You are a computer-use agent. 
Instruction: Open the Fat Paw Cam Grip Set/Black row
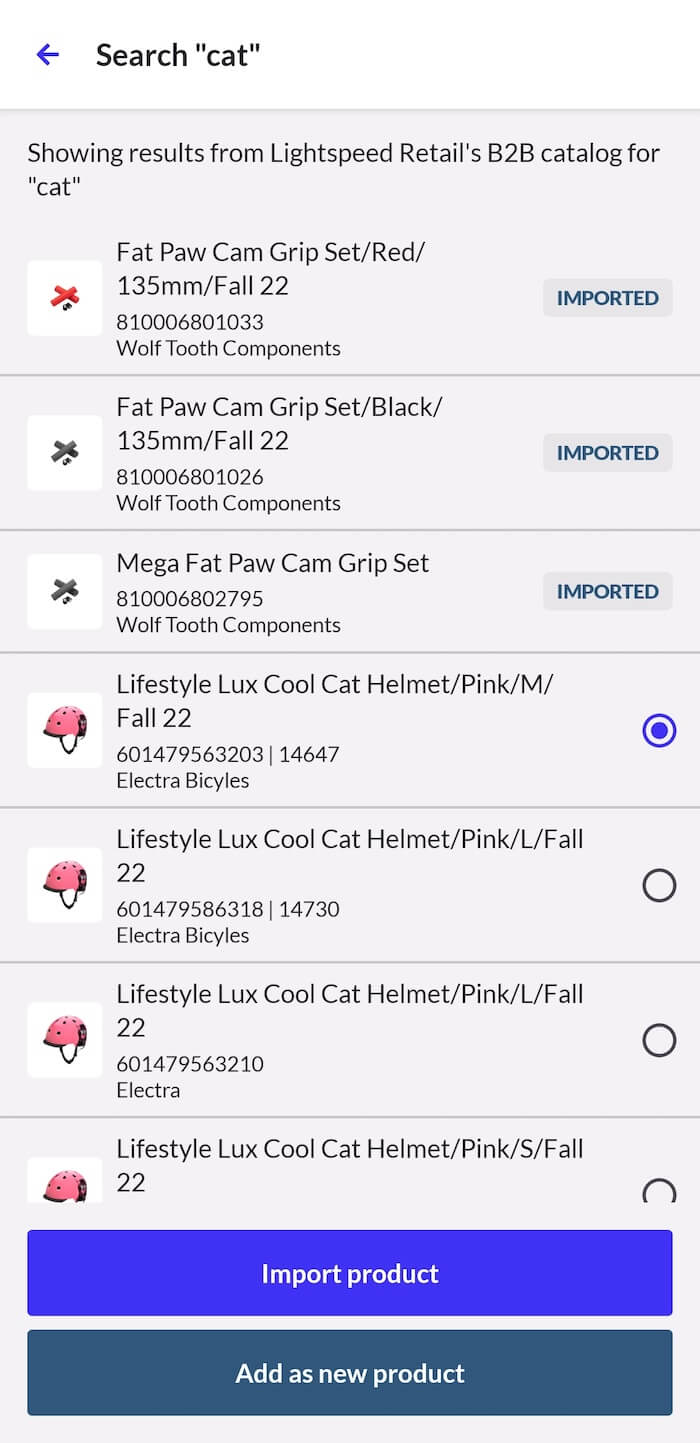(300, 453)
